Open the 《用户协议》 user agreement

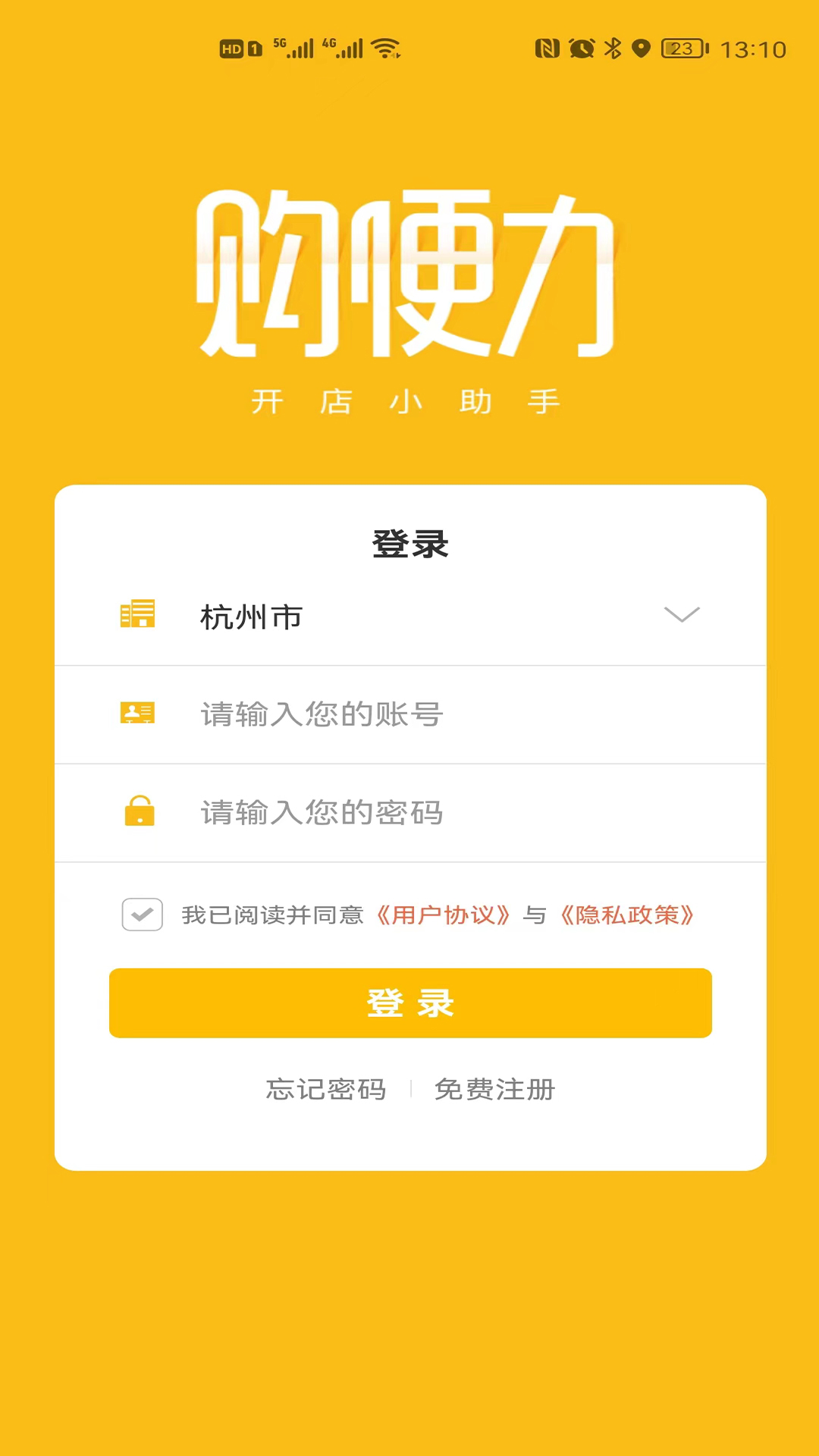(444, 915)
